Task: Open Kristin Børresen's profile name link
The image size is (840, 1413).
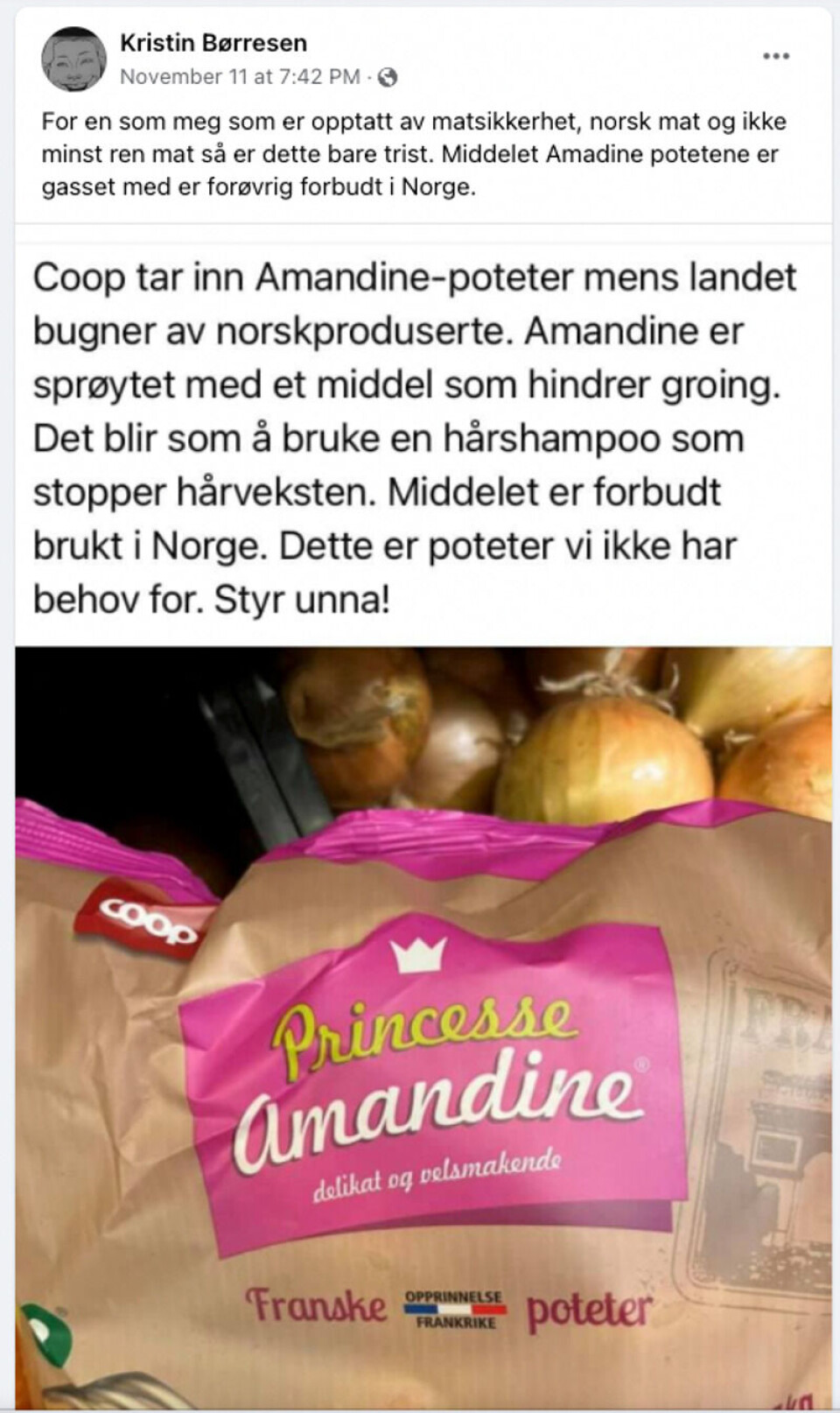Action: [213, 43]
